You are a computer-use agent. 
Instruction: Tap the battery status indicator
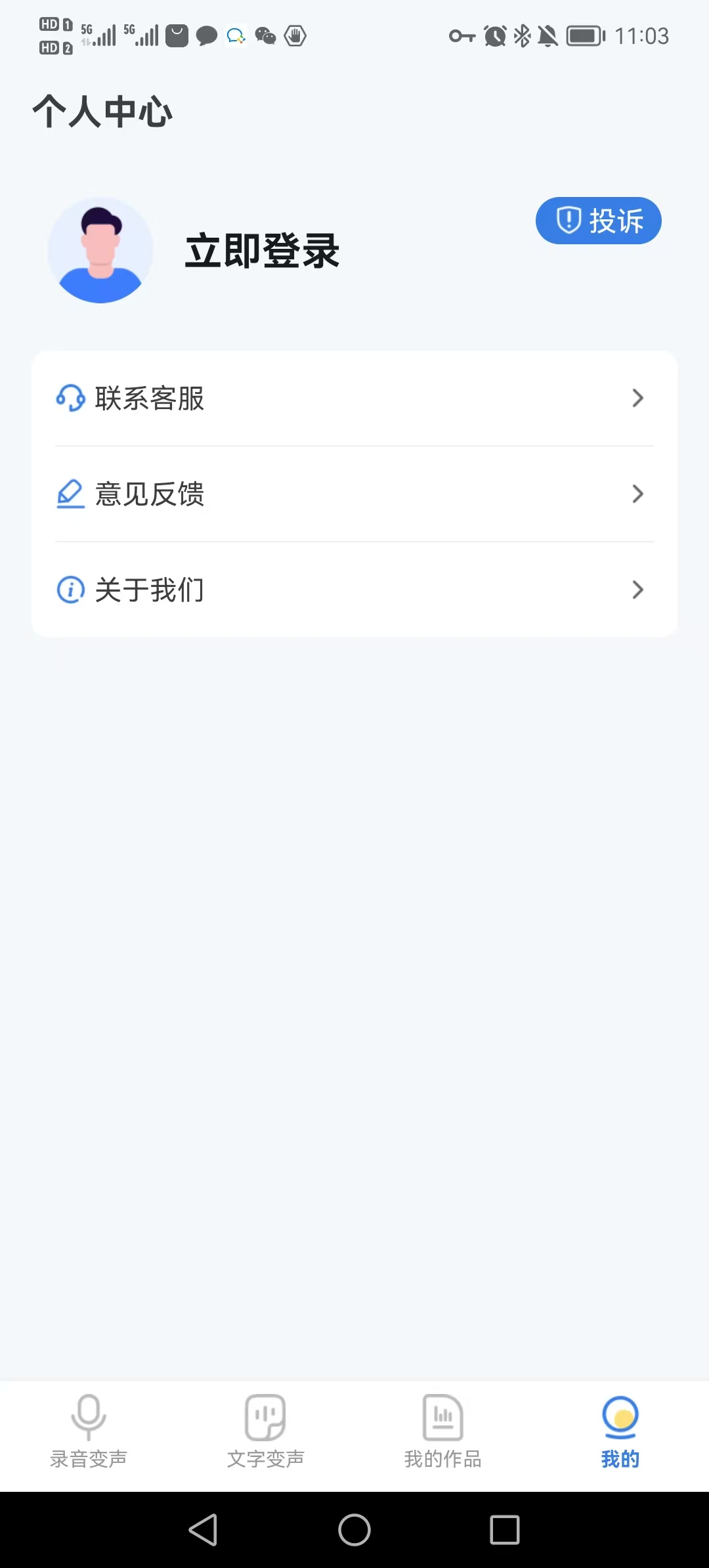[583, 36]
